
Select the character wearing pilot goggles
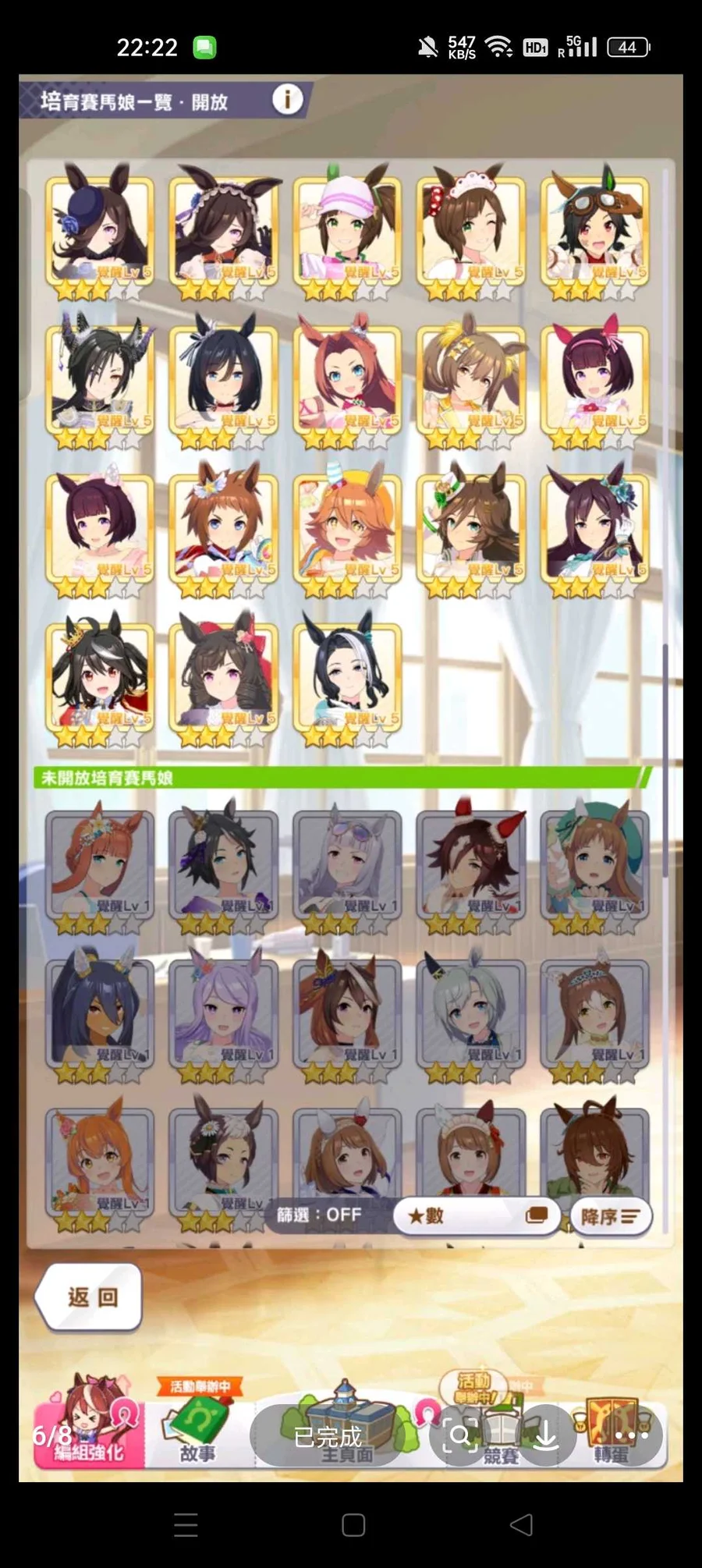[x=594, y=230]
